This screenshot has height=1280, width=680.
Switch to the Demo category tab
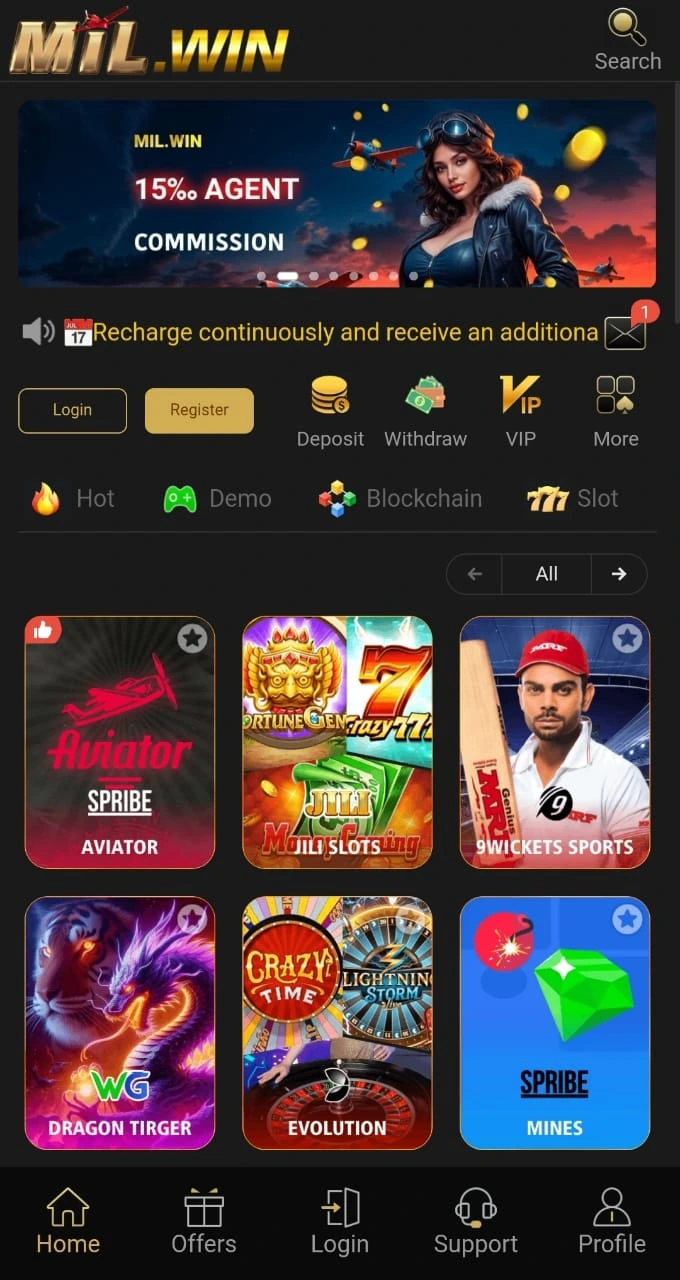point(218,498)
